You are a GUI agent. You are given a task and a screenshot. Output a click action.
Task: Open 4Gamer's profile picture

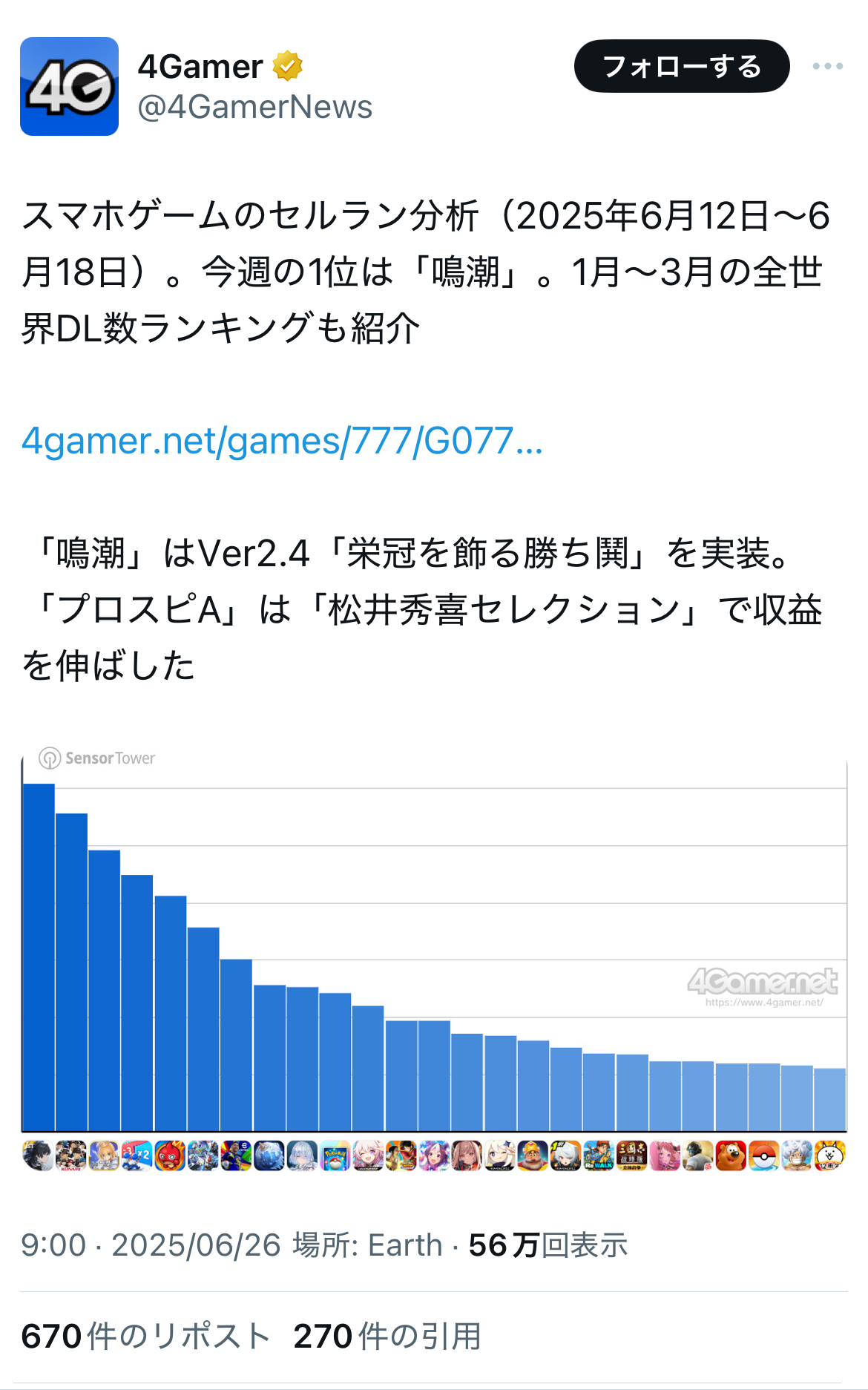[x=69, y=86]
